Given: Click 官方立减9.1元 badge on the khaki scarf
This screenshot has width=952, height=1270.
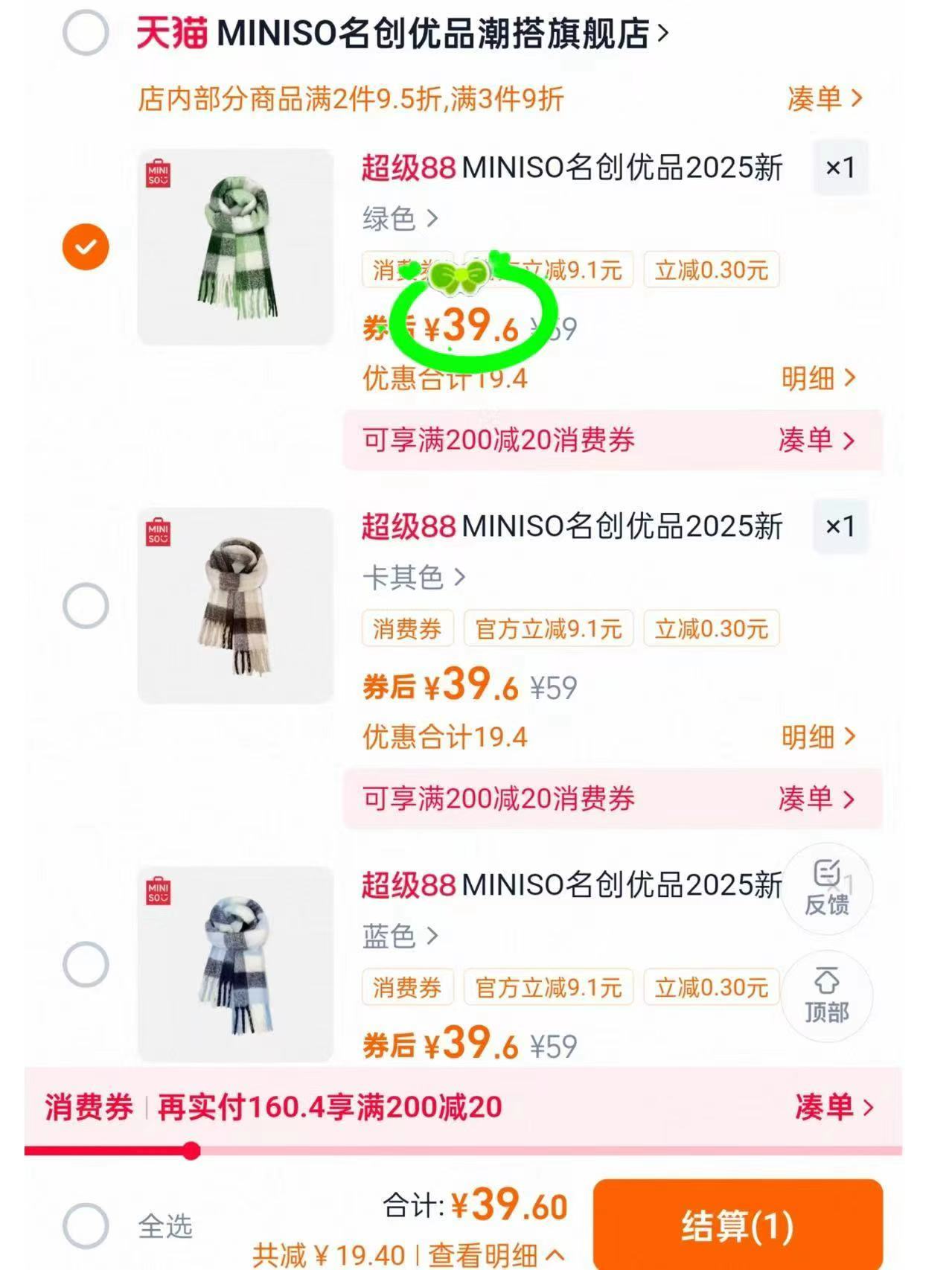Looking at the screenshot, I should point(549,629).
